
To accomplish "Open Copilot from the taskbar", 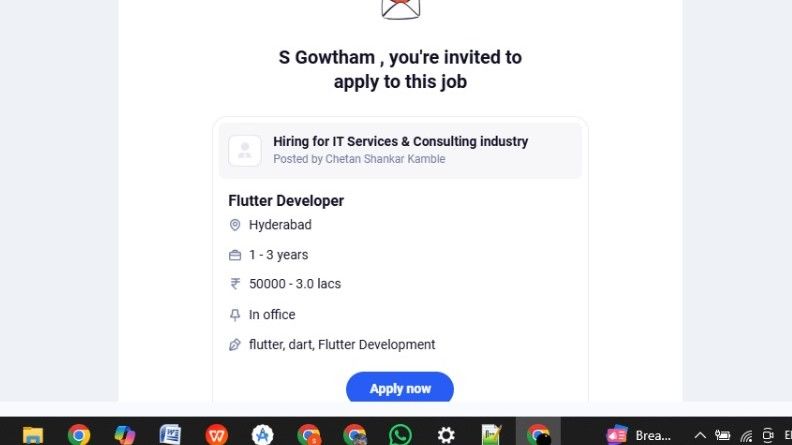I will tap(125, 435).
